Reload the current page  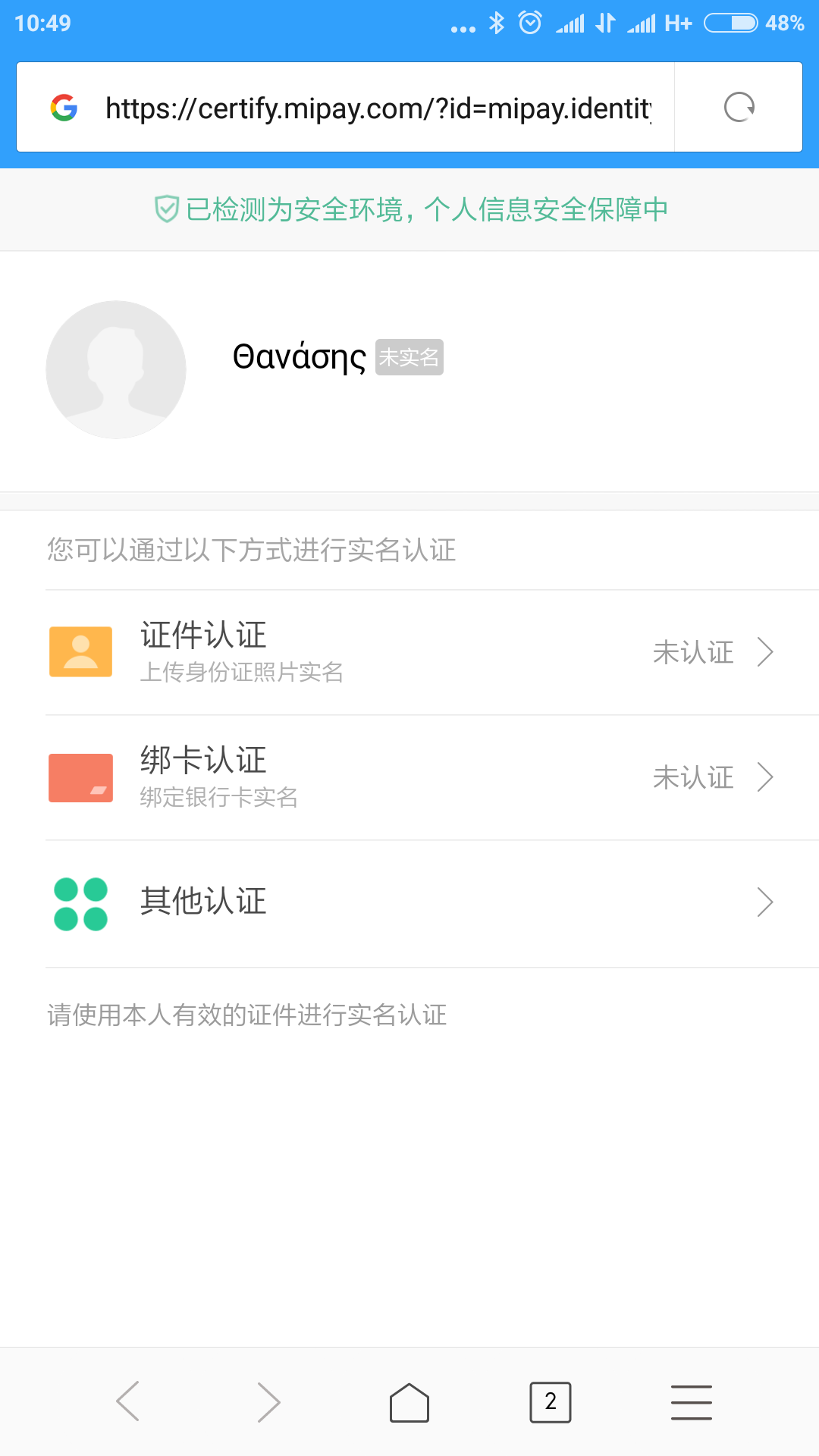point(739,108)
